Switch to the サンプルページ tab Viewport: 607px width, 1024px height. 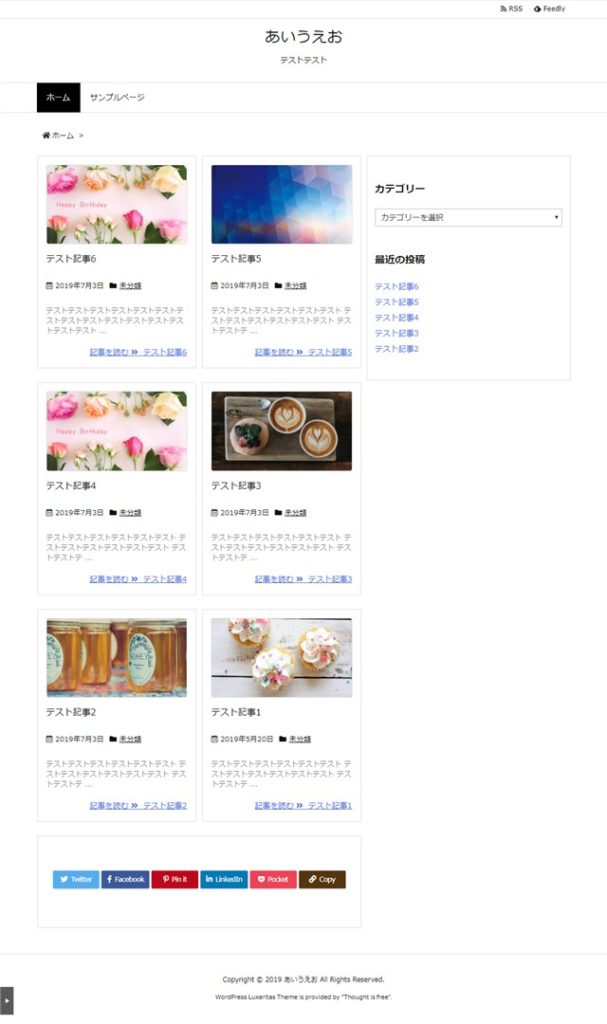click(117, 97)
